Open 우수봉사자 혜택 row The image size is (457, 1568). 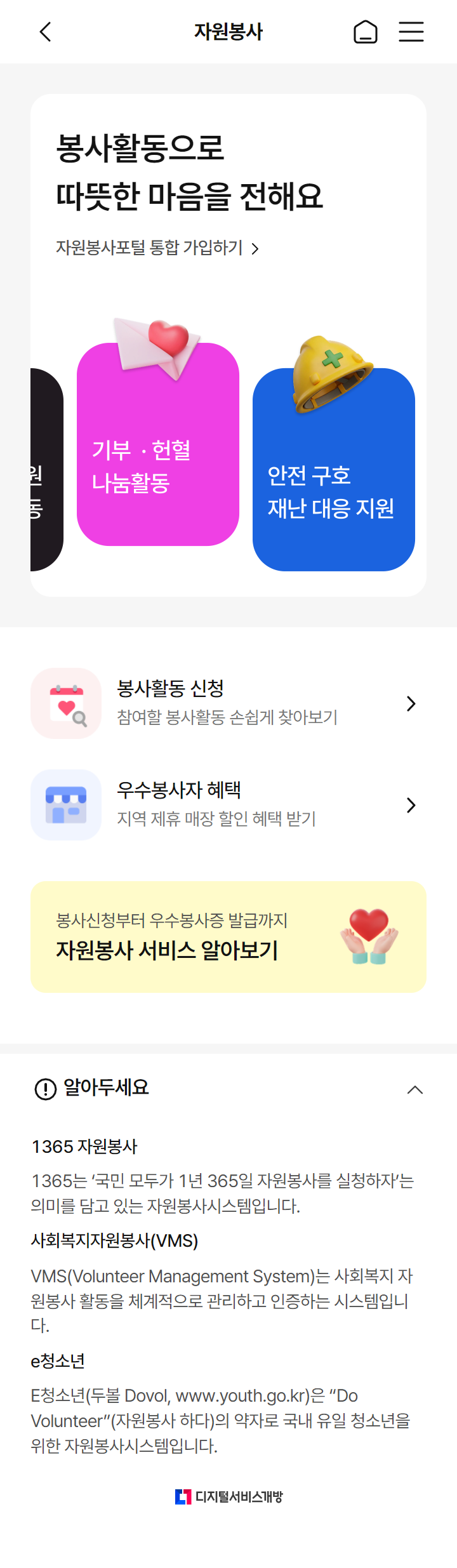pyautogui.click(x=228, y=805)
